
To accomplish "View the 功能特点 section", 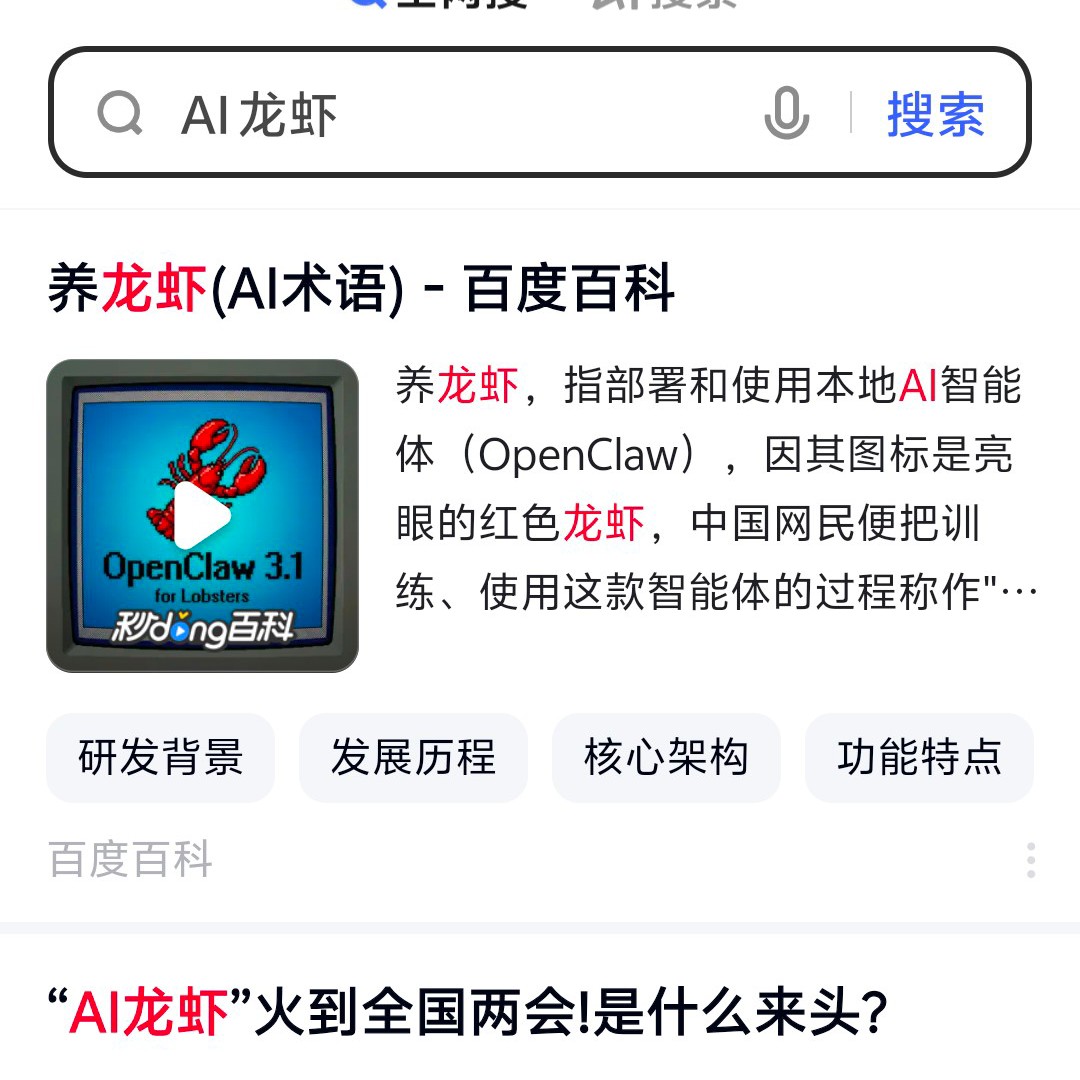I will 919,757.
